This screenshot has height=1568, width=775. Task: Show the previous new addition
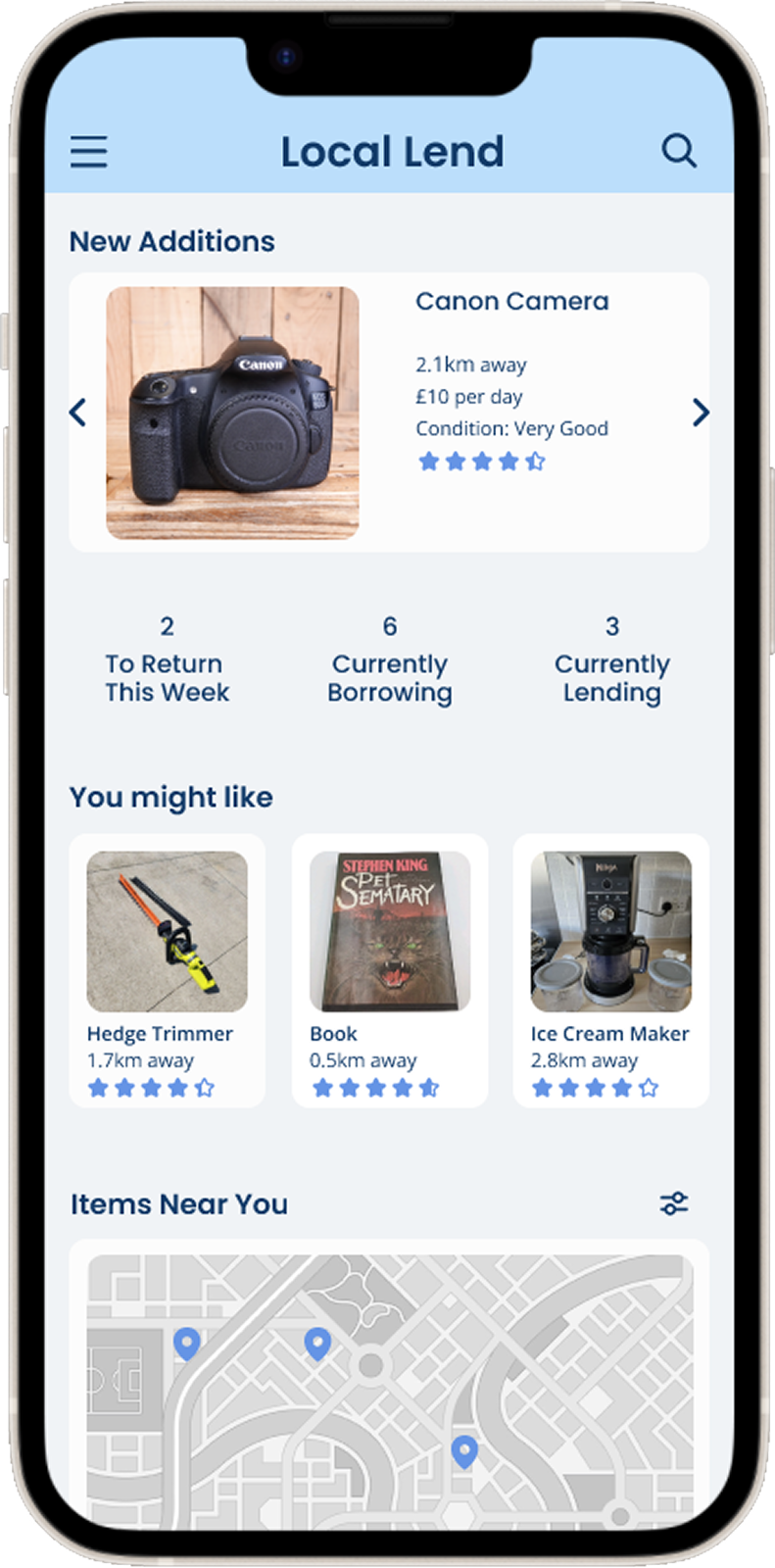click(78, 413)
